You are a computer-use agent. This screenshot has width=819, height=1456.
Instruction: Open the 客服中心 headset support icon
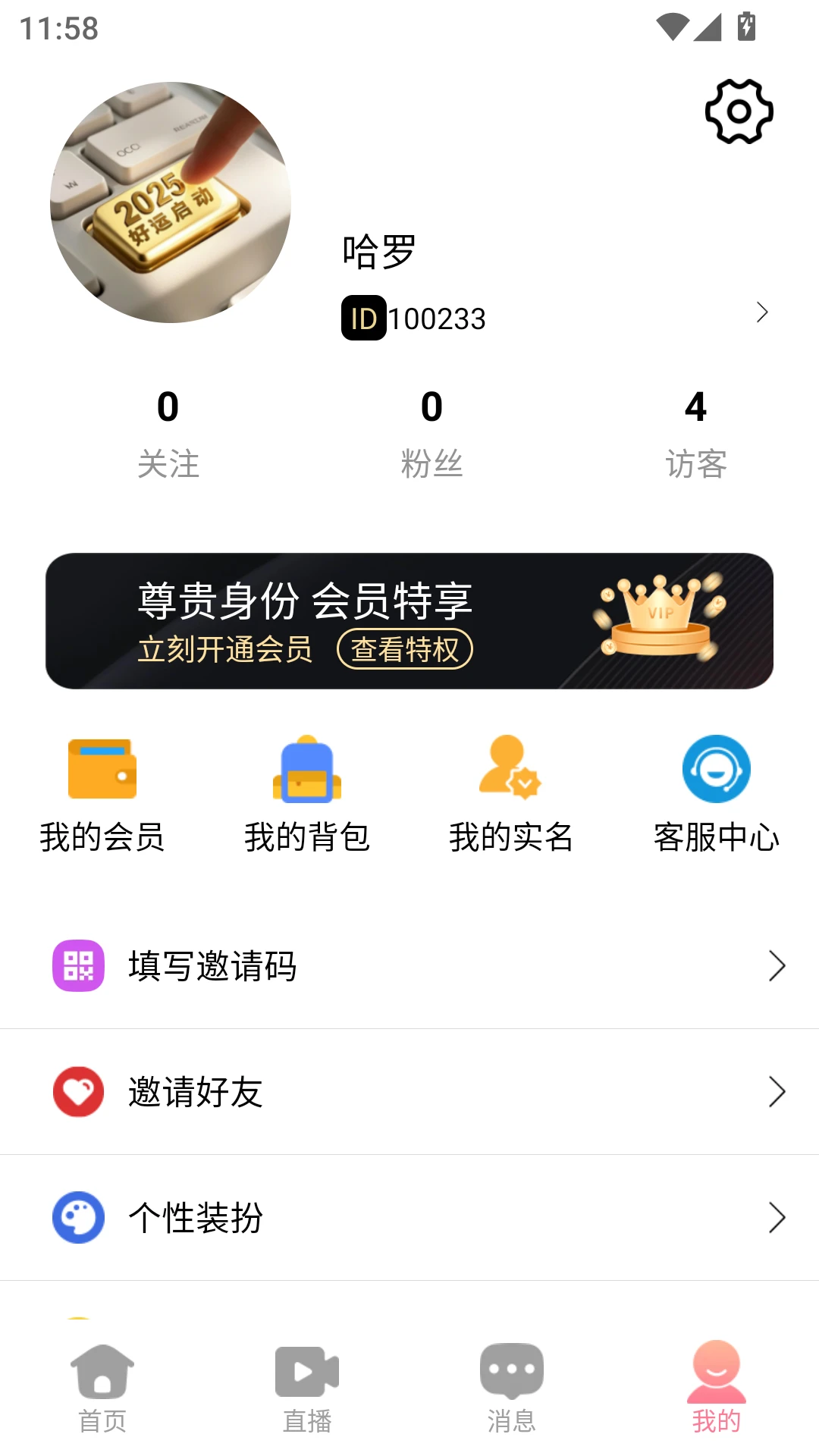[x=715, y=769]
